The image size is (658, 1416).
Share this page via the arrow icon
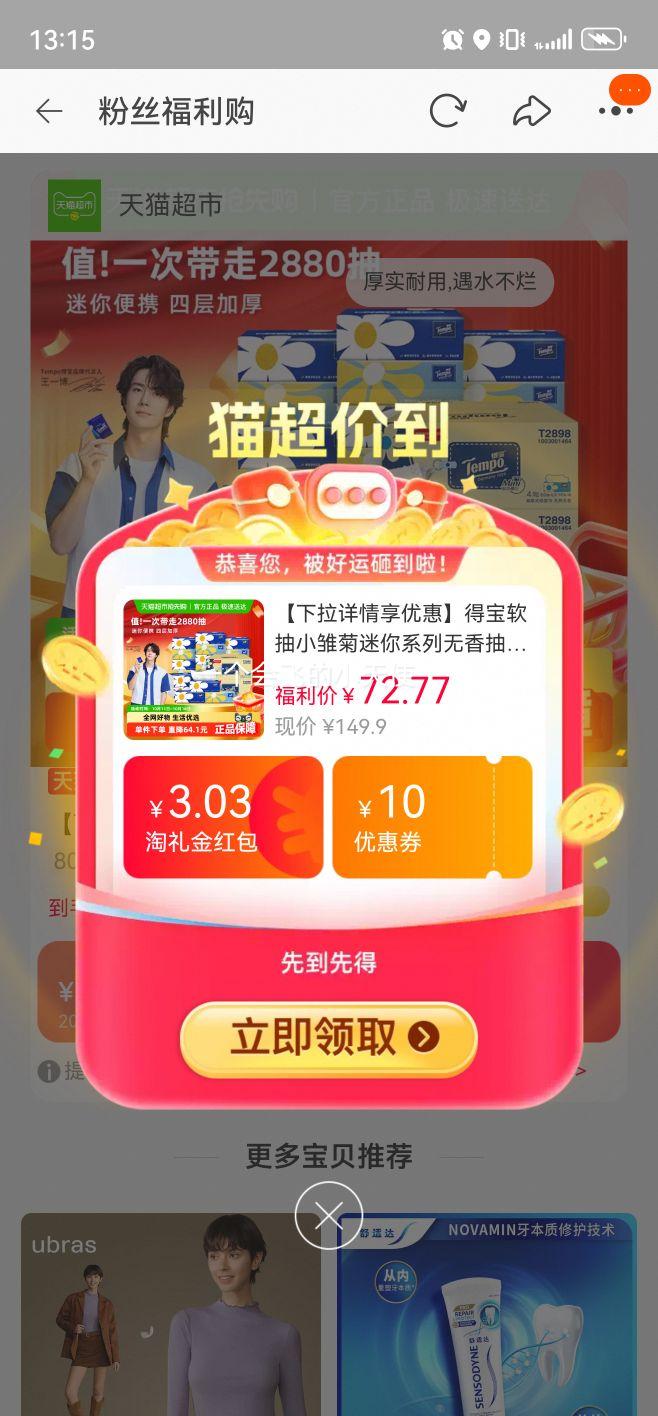tap(531, 111)
